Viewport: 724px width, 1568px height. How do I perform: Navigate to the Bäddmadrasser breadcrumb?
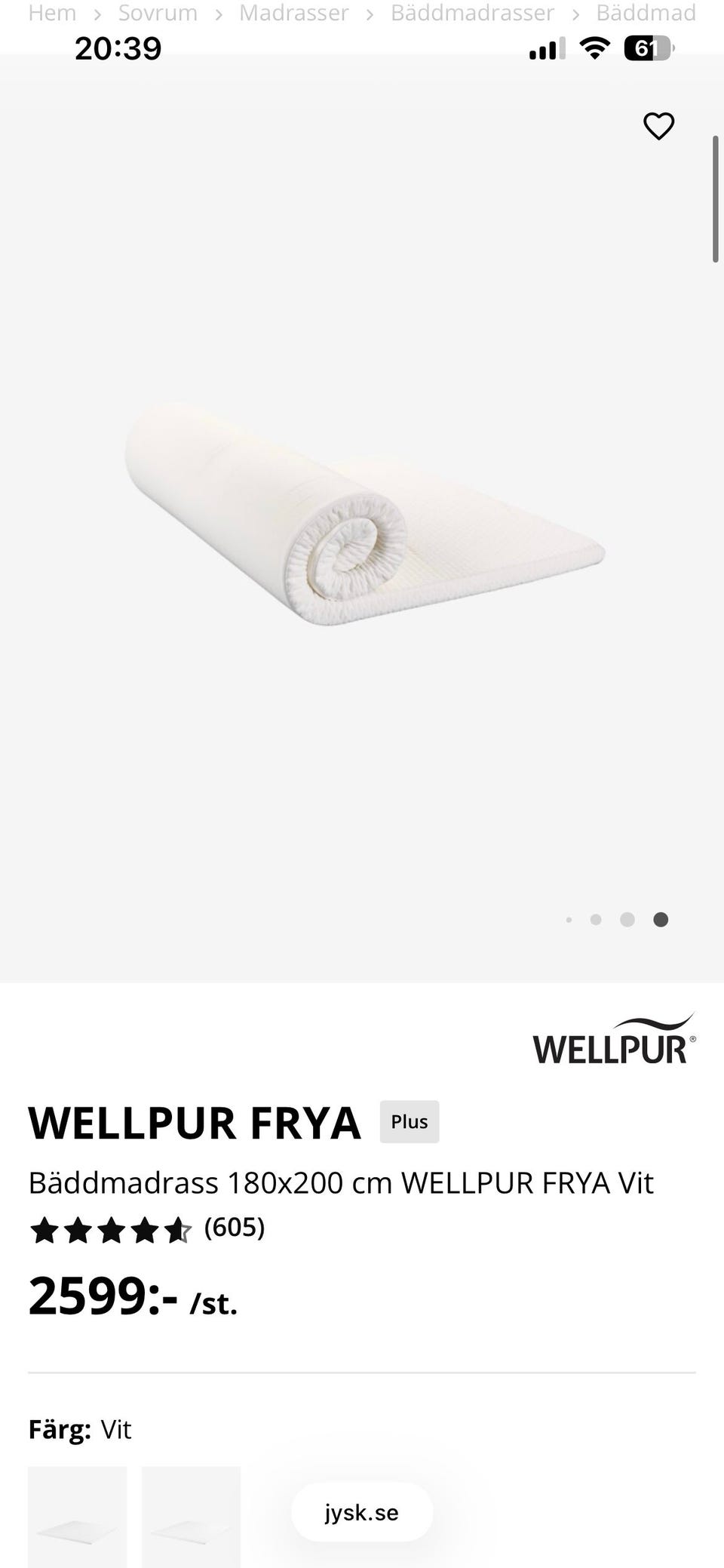pyautogui.click(x=472, y=13)
